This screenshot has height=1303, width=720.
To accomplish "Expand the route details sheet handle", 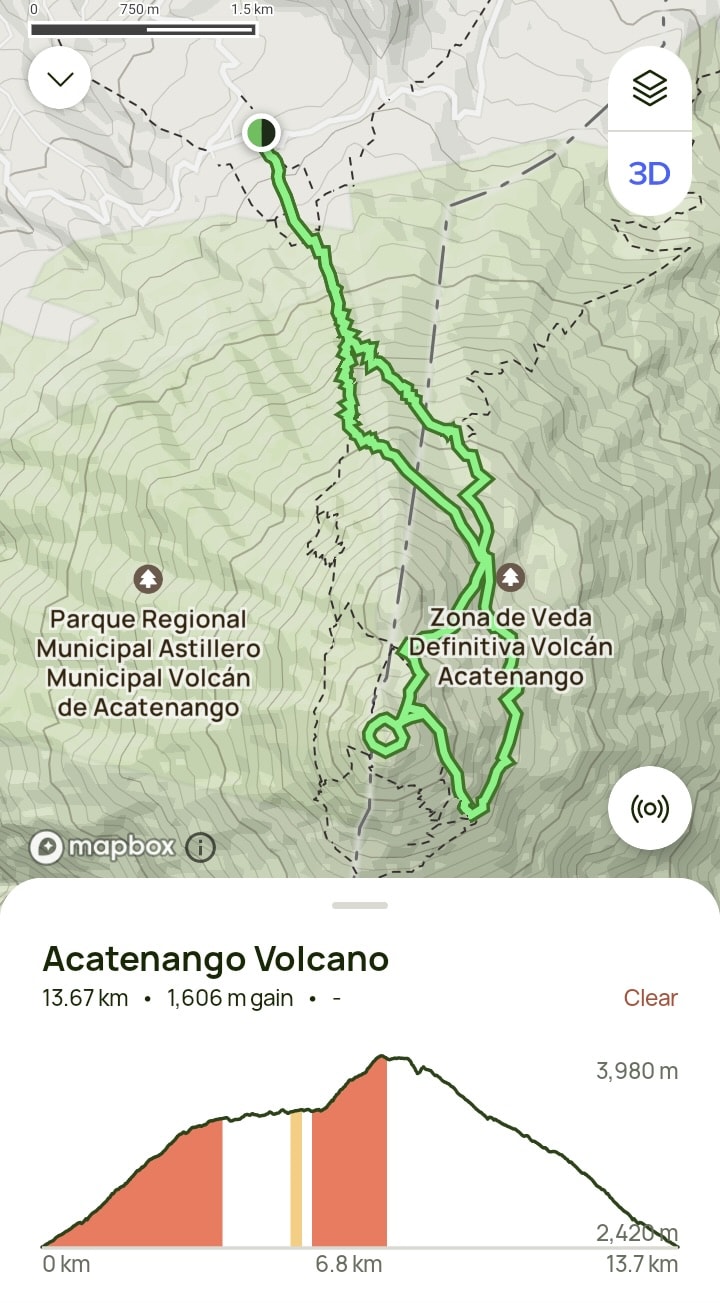I will tap(360, 906).
